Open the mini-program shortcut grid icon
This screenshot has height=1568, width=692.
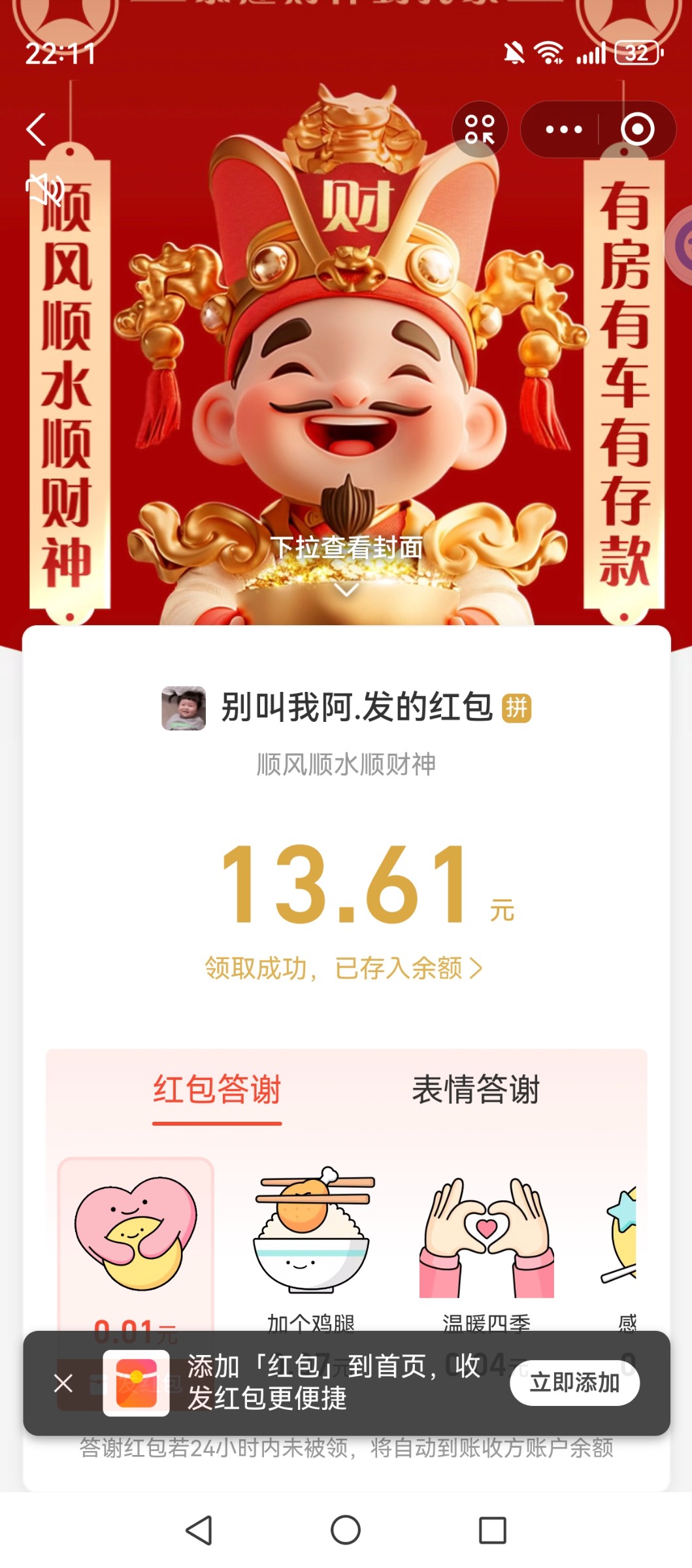click(x=480, y=129)
